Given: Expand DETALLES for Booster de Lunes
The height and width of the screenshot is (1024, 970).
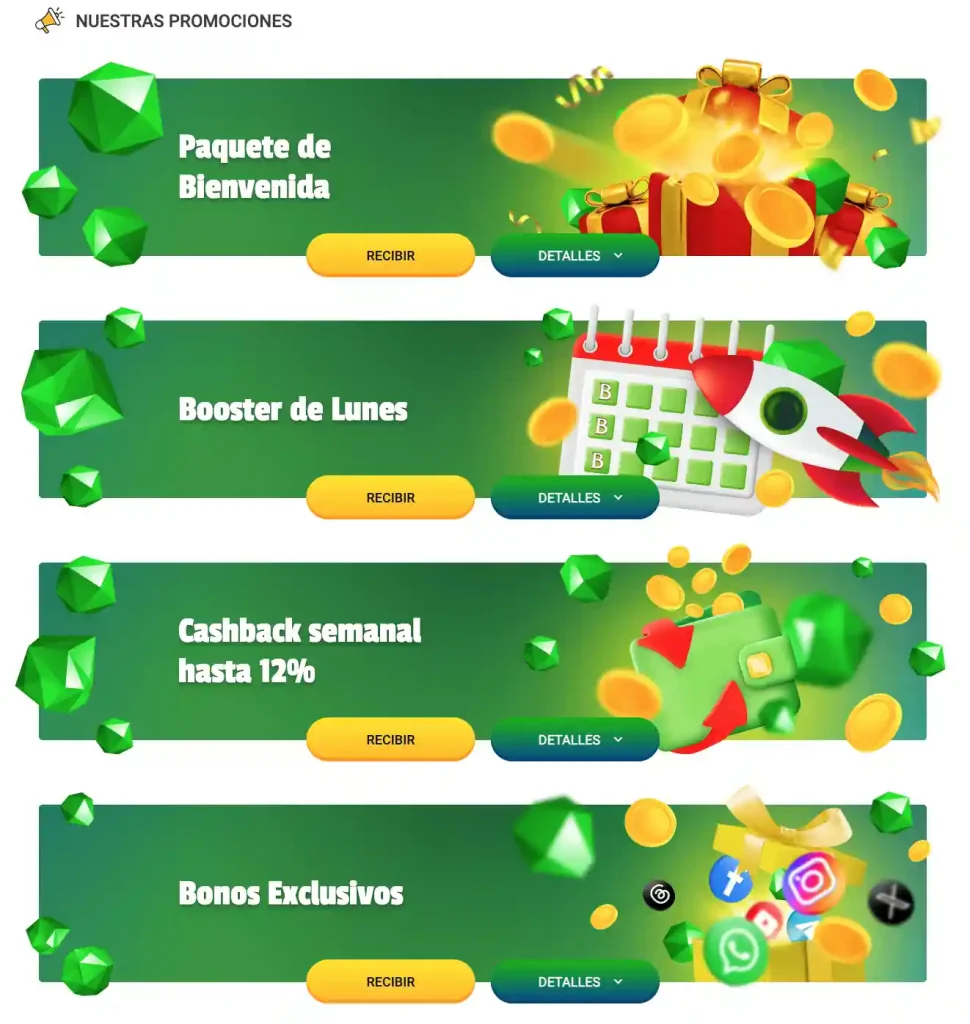Looking at the screenshot, I should pyautogui.click(x=575, y=497).
